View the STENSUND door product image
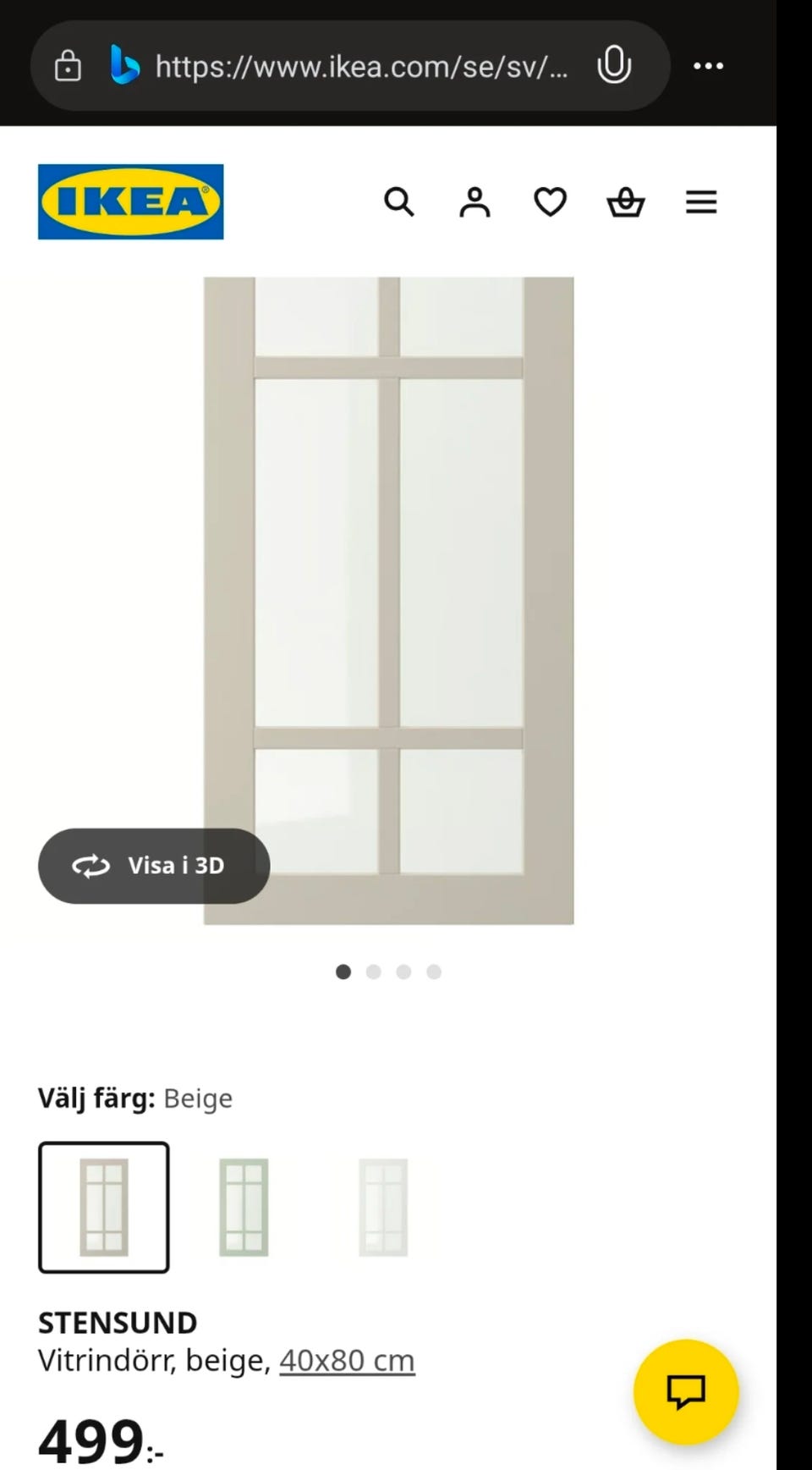Screen dimensions: 812x1470 (389, 592)
